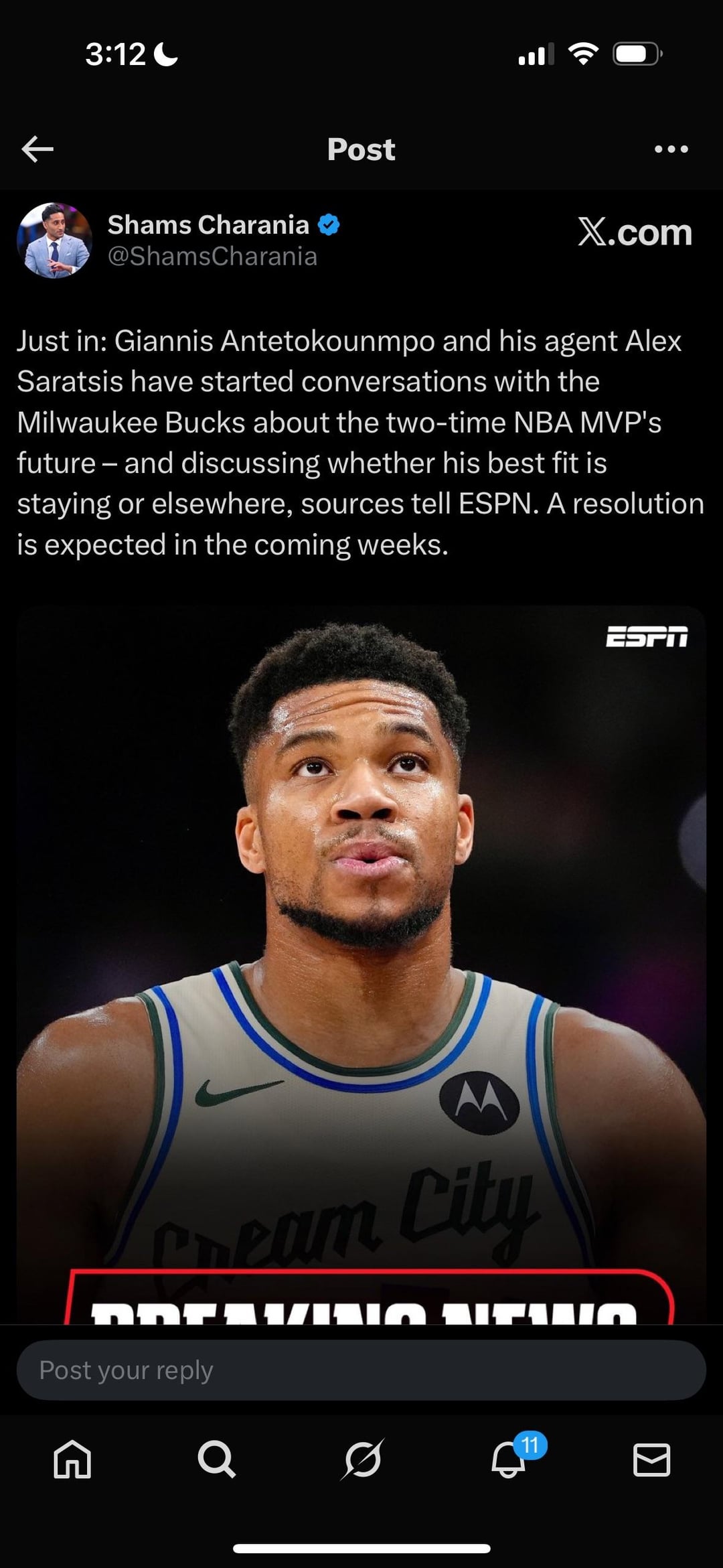The height and width of the screenshot is (1568, 723).
Task: Open the Messages envelope tab
Action: click(651, 1459)
